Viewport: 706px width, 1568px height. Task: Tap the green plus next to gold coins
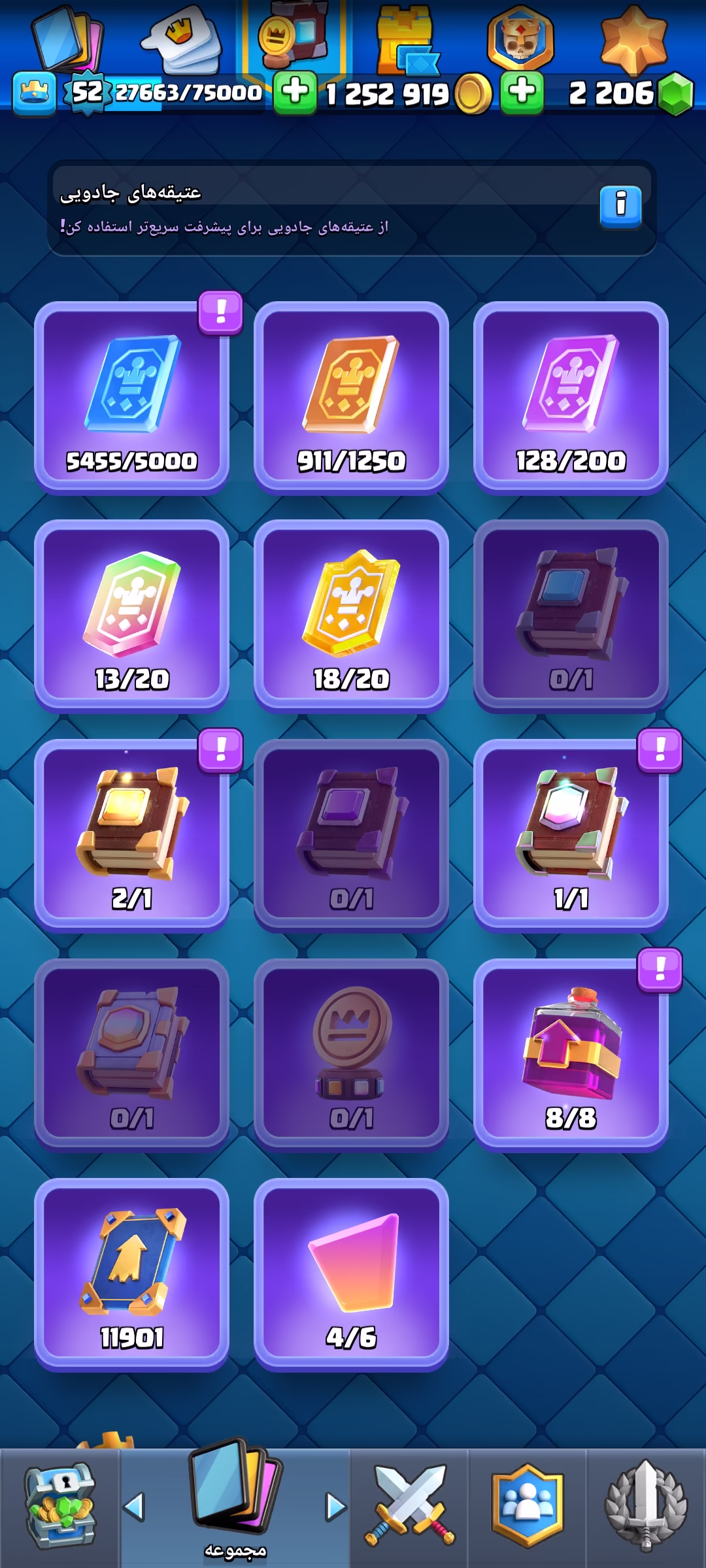tap(295, 93)
